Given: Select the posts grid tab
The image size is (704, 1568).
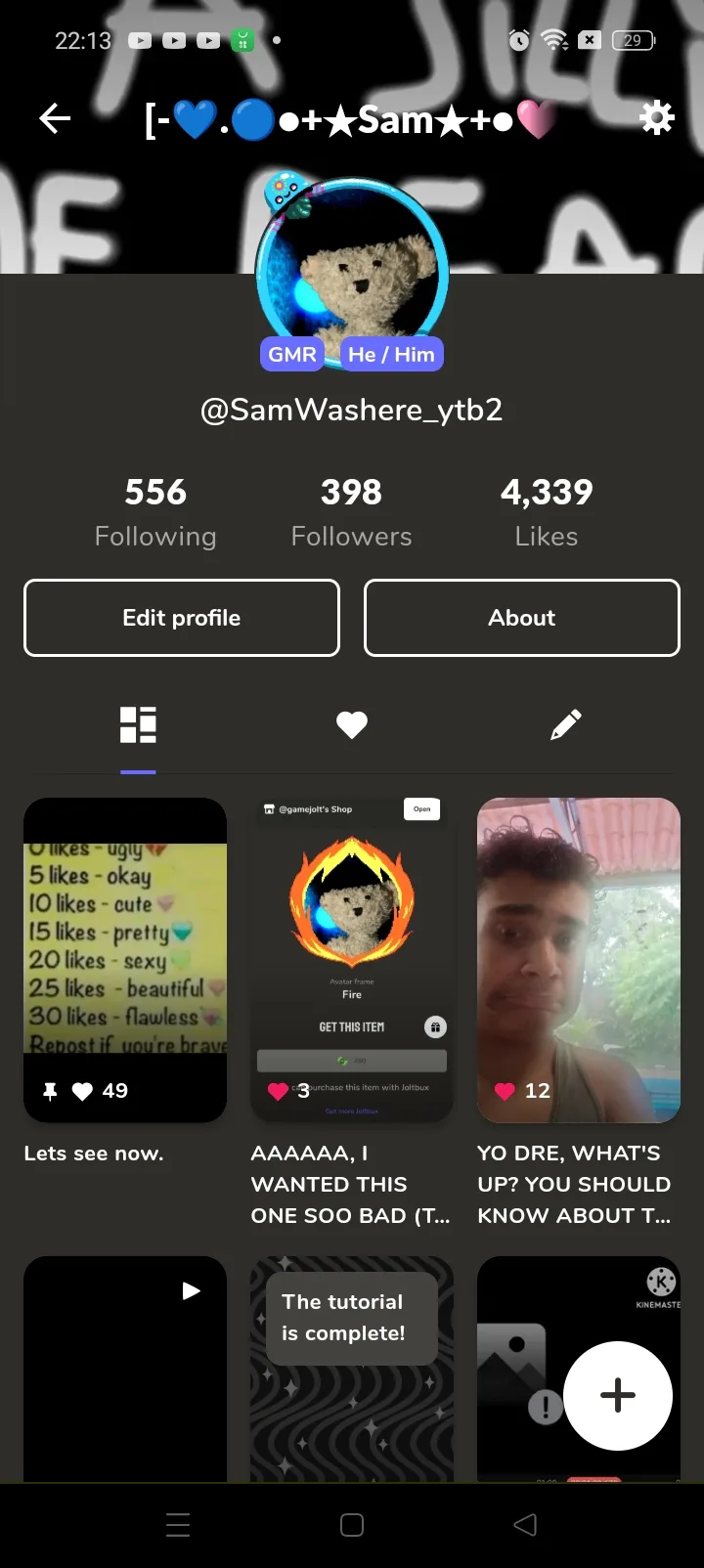Looking at the screenshot, I should (x=138, y=725).
